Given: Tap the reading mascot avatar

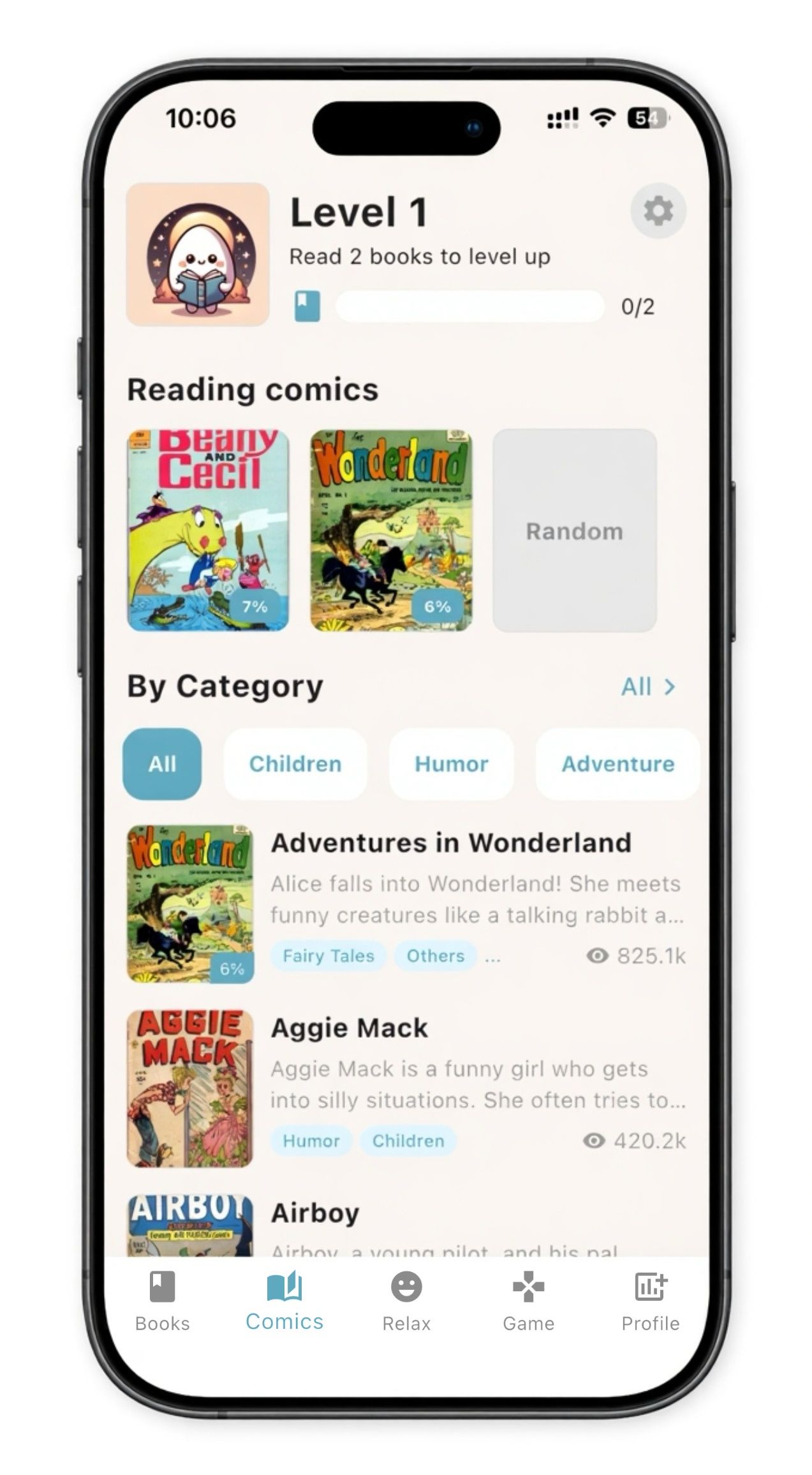Looking at the screenshot, I should click(198, 255).
